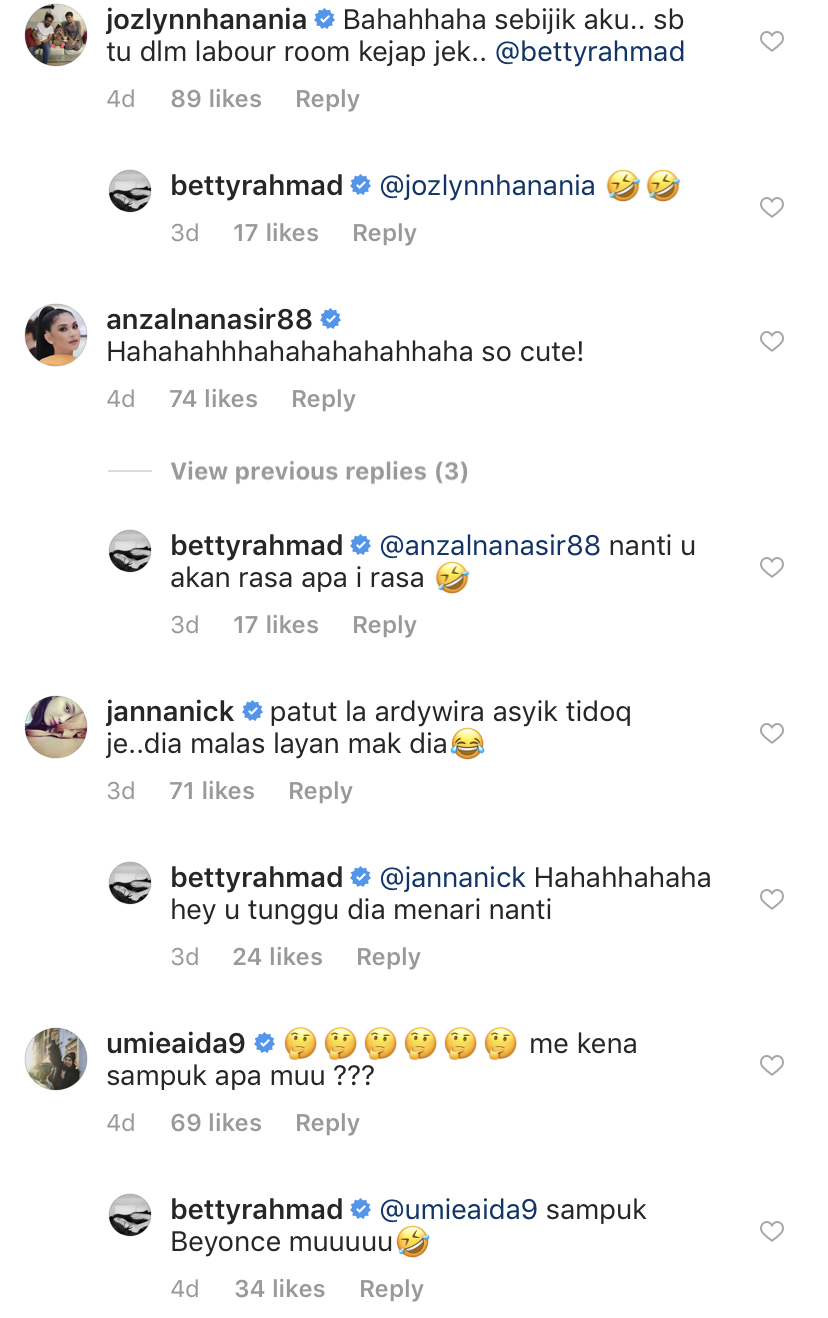Expand View previous replies (3)

pyautogui.click(x=319, y=471)
